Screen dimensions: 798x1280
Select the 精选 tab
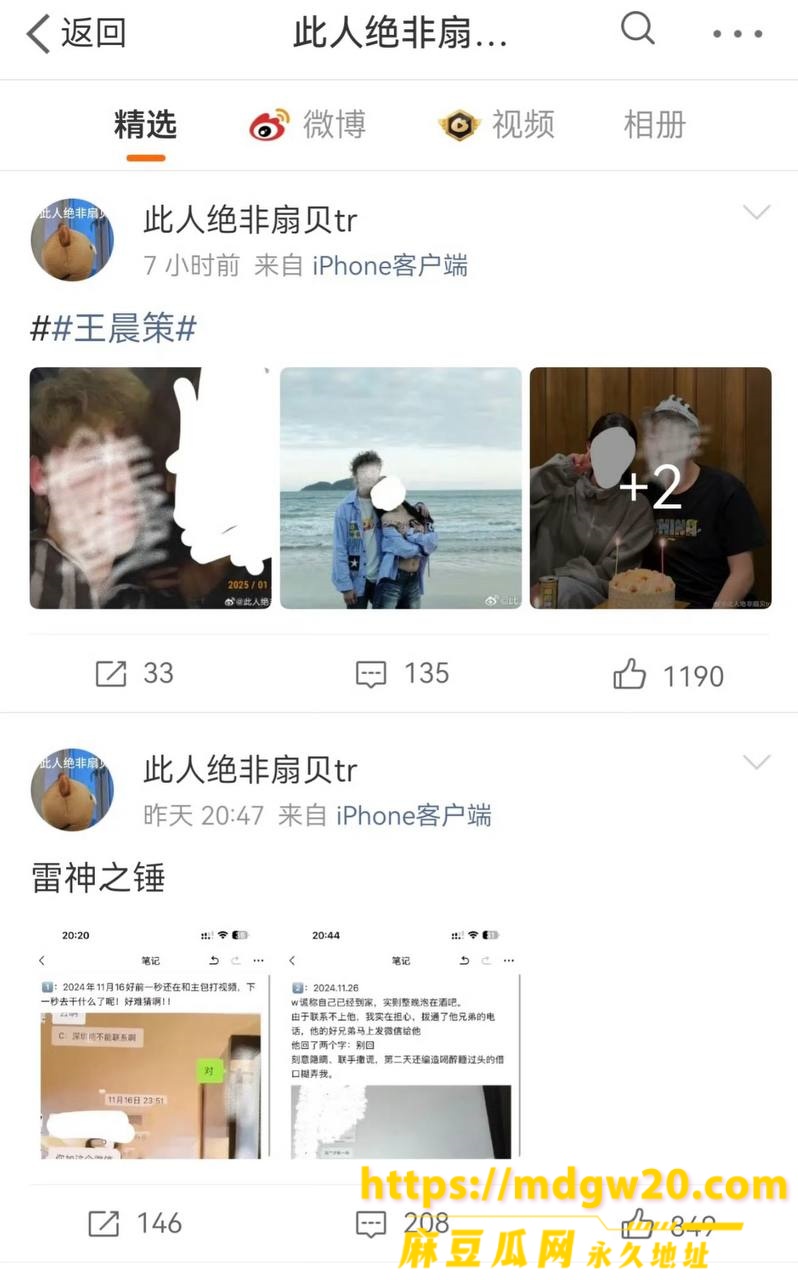[x=145, y=125]
